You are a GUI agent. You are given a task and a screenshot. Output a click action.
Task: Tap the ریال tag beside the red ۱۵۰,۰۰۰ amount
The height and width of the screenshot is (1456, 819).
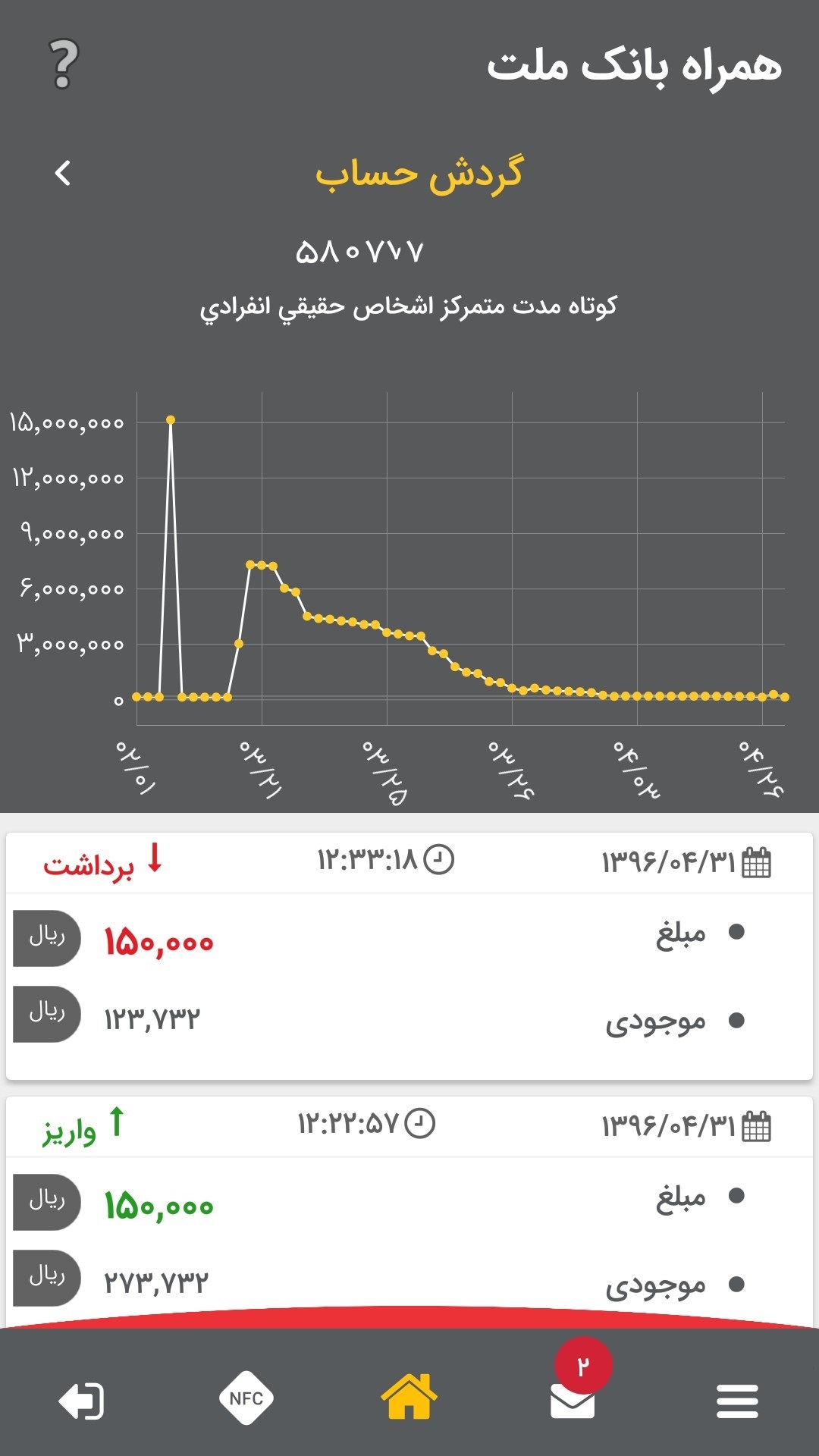coord(45,939)
